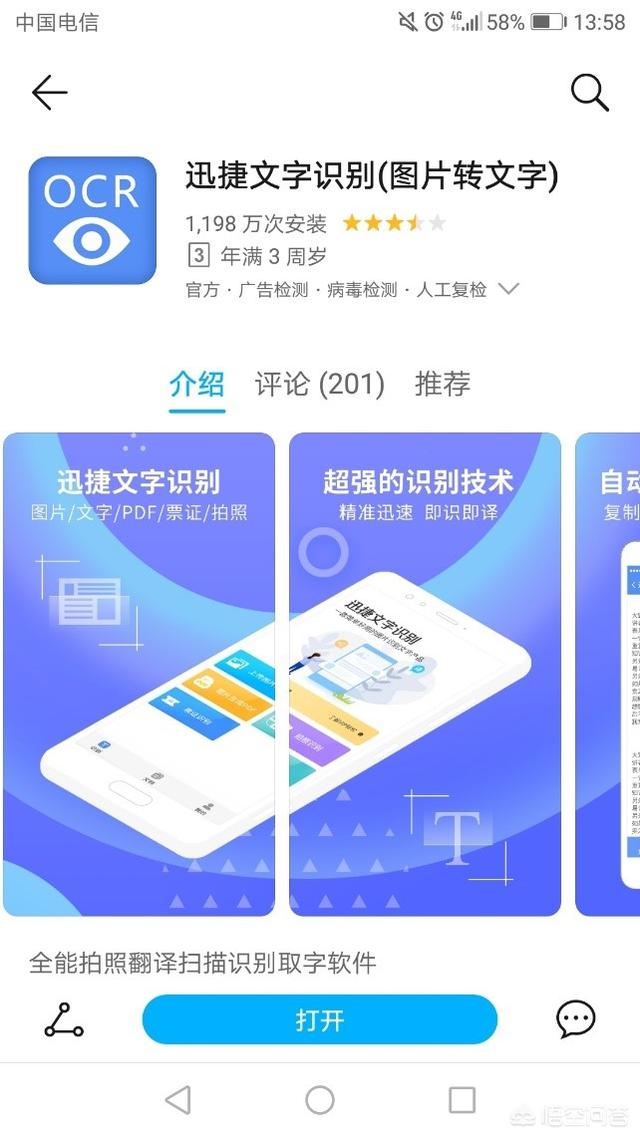Tap the 打开 button to launch the app
Viewport: 640px width, 1138px height.
pos(319,1020)
